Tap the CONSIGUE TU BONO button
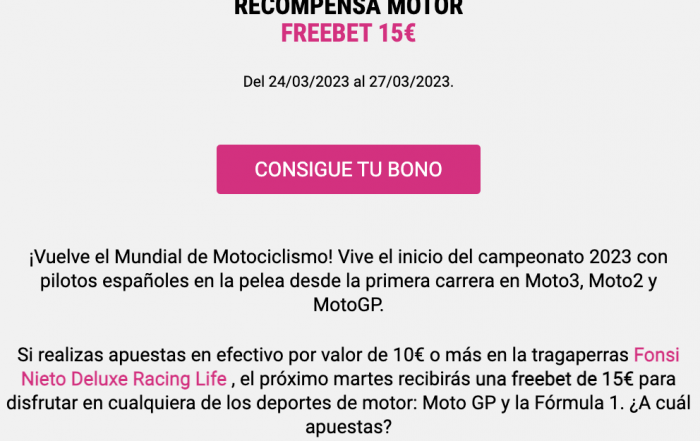The image size is (700, 441). [348, 169]
